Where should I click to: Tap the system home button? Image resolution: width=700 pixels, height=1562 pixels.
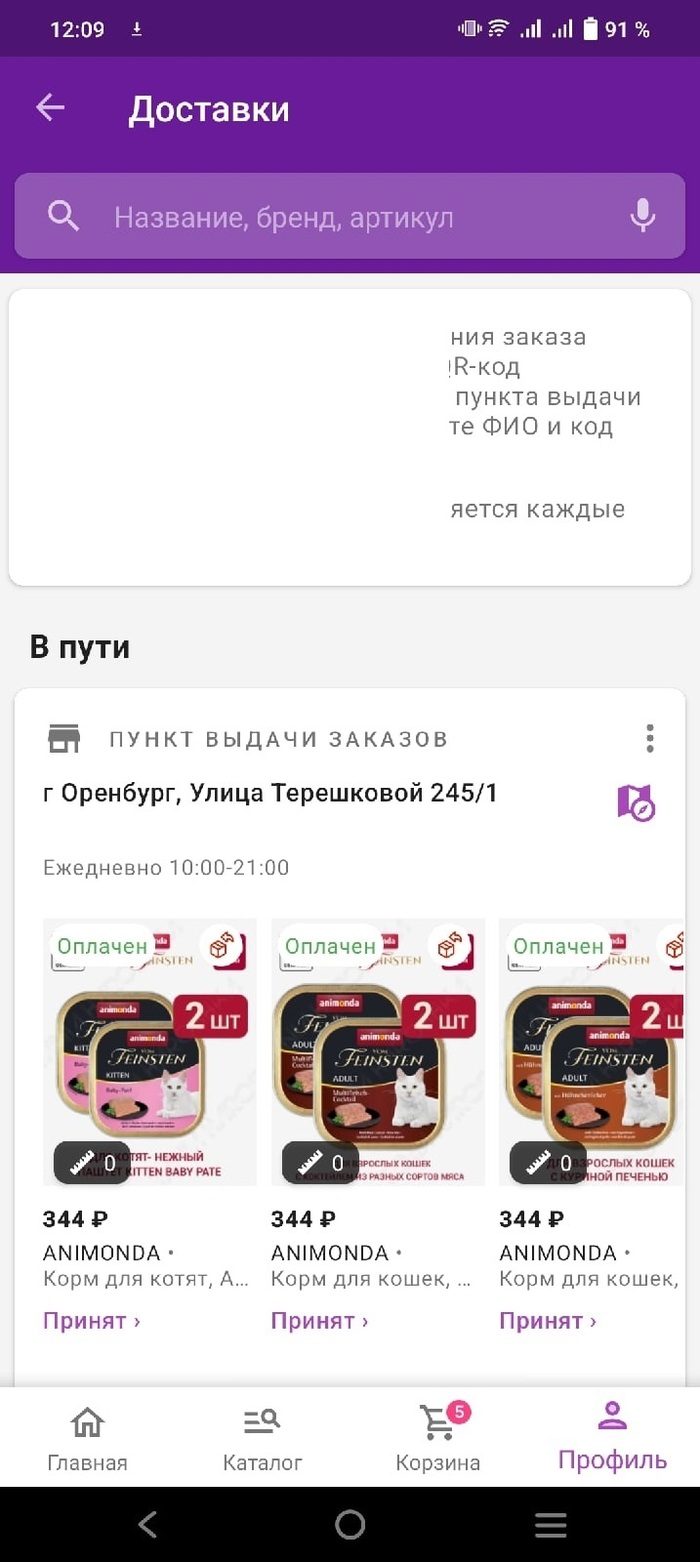[350, 1524]
